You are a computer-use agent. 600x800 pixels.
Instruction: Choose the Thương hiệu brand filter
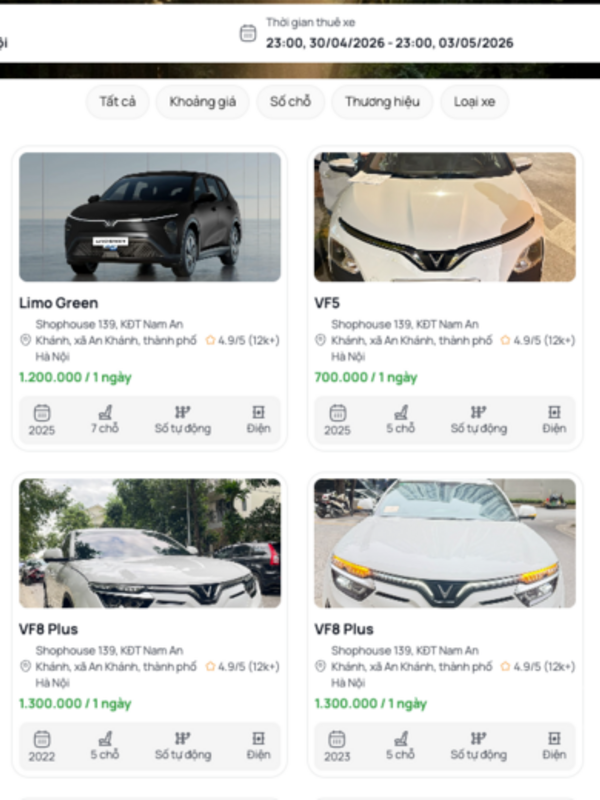coord(382,102)
